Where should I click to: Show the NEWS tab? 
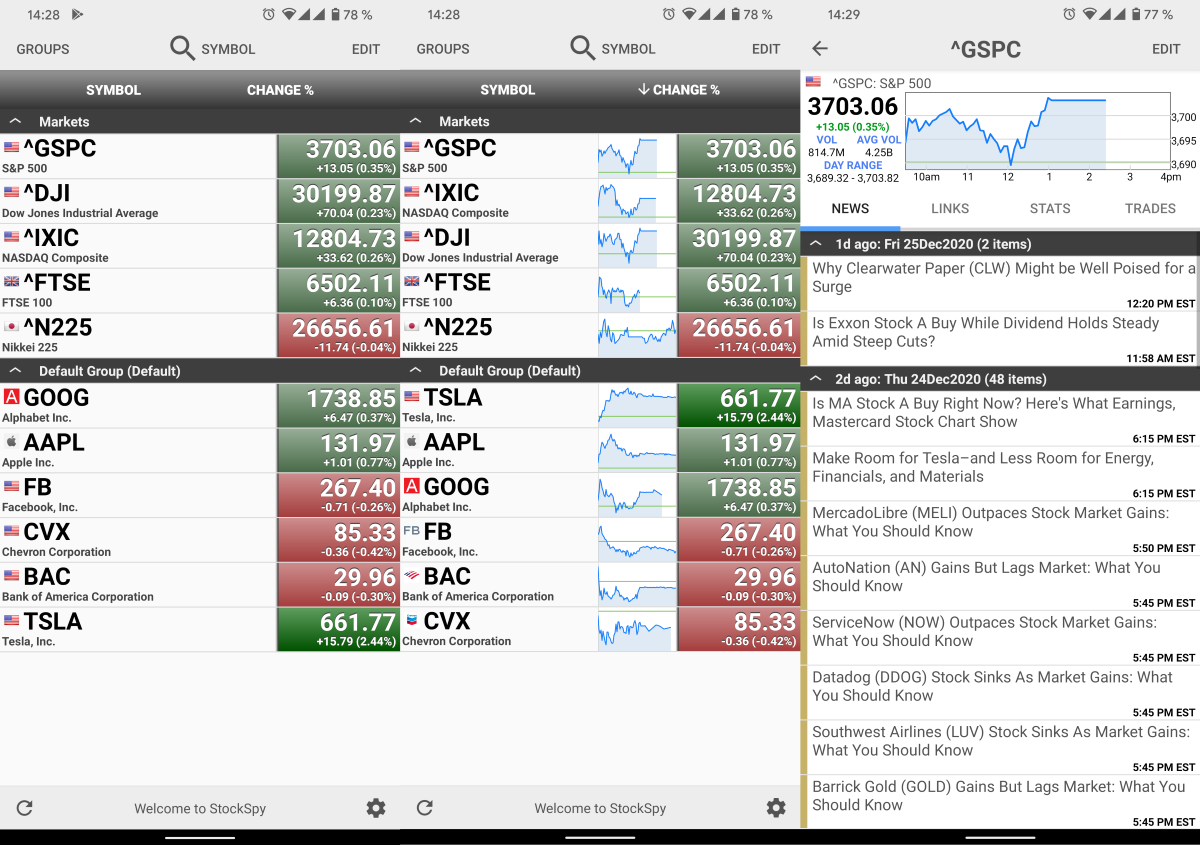[850, 208]
